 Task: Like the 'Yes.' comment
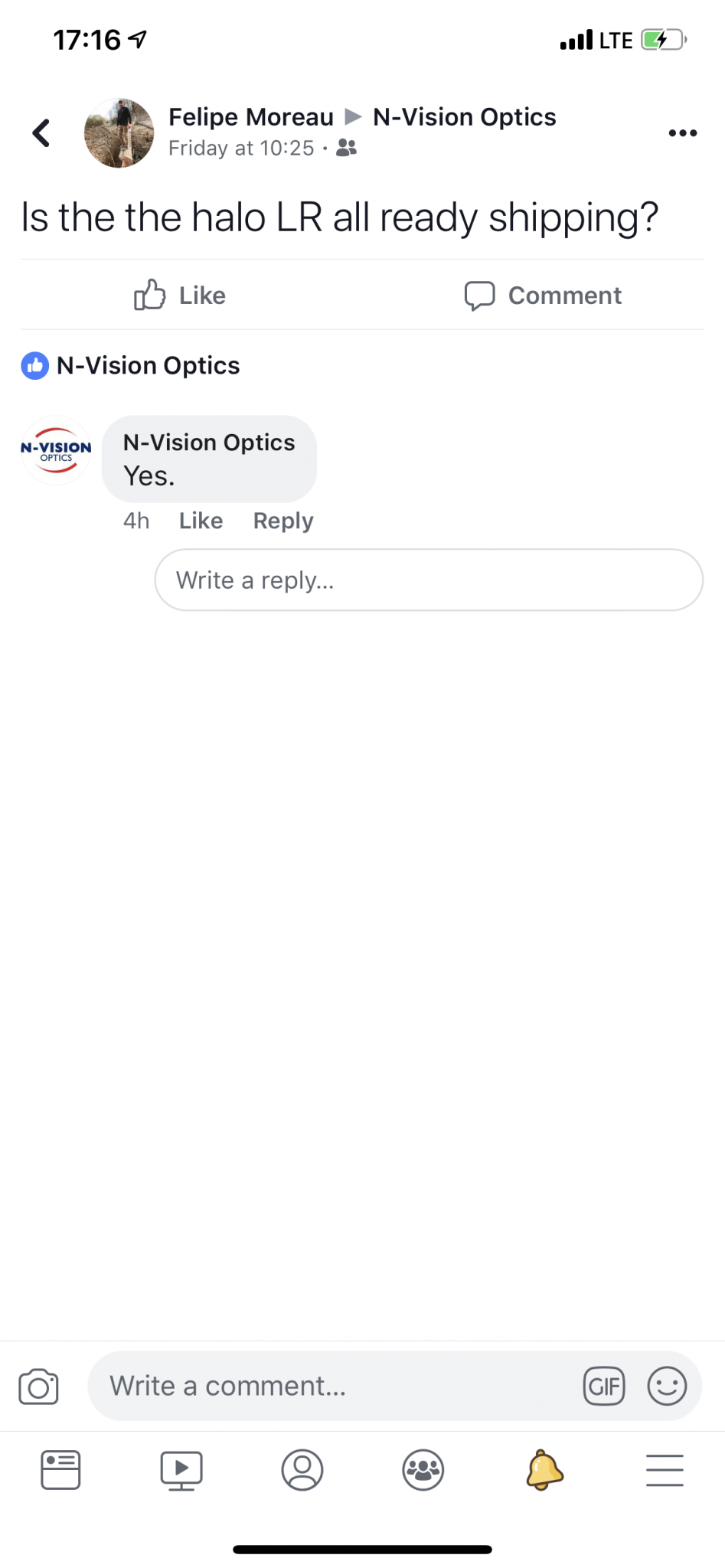click(x=201, y=521)
